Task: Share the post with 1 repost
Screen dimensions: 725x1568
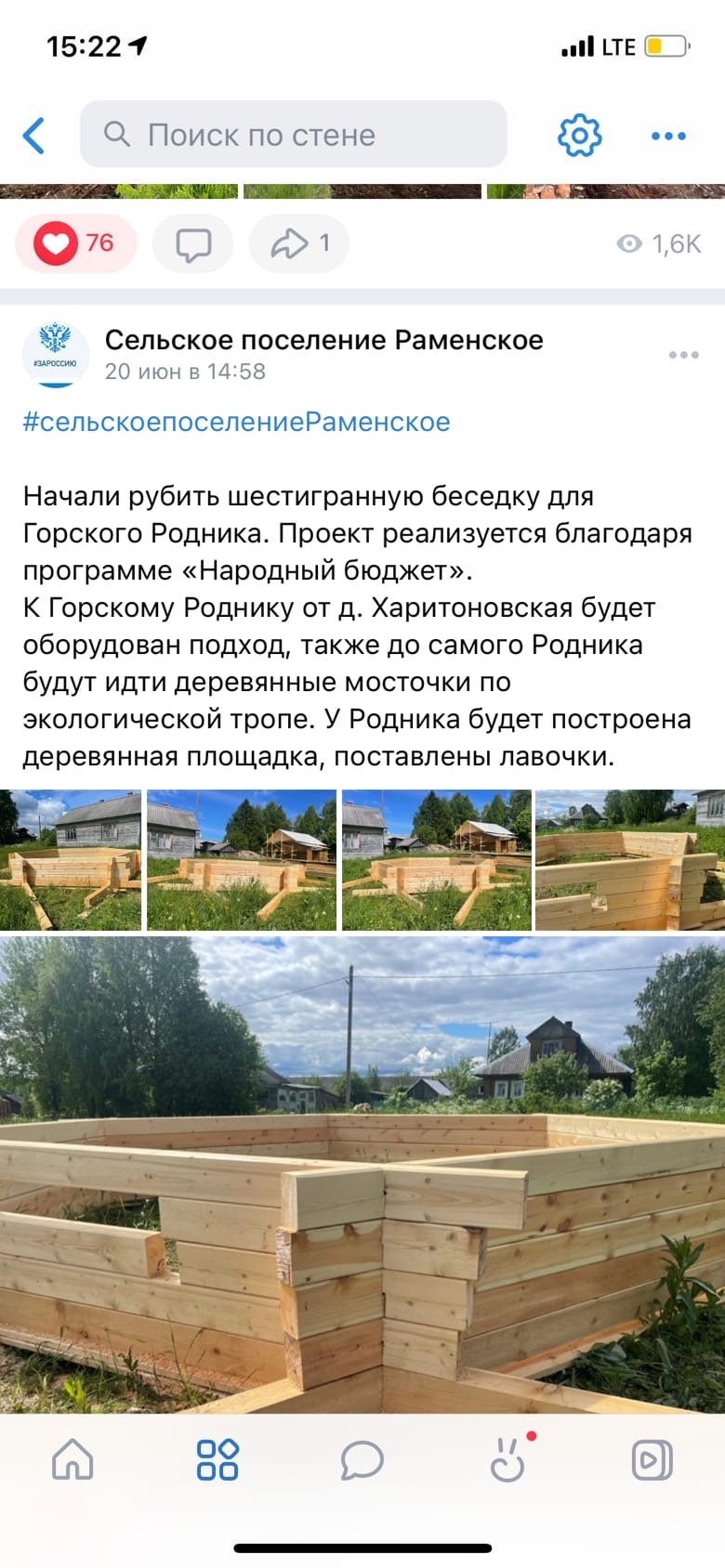Action: point(299,244)
